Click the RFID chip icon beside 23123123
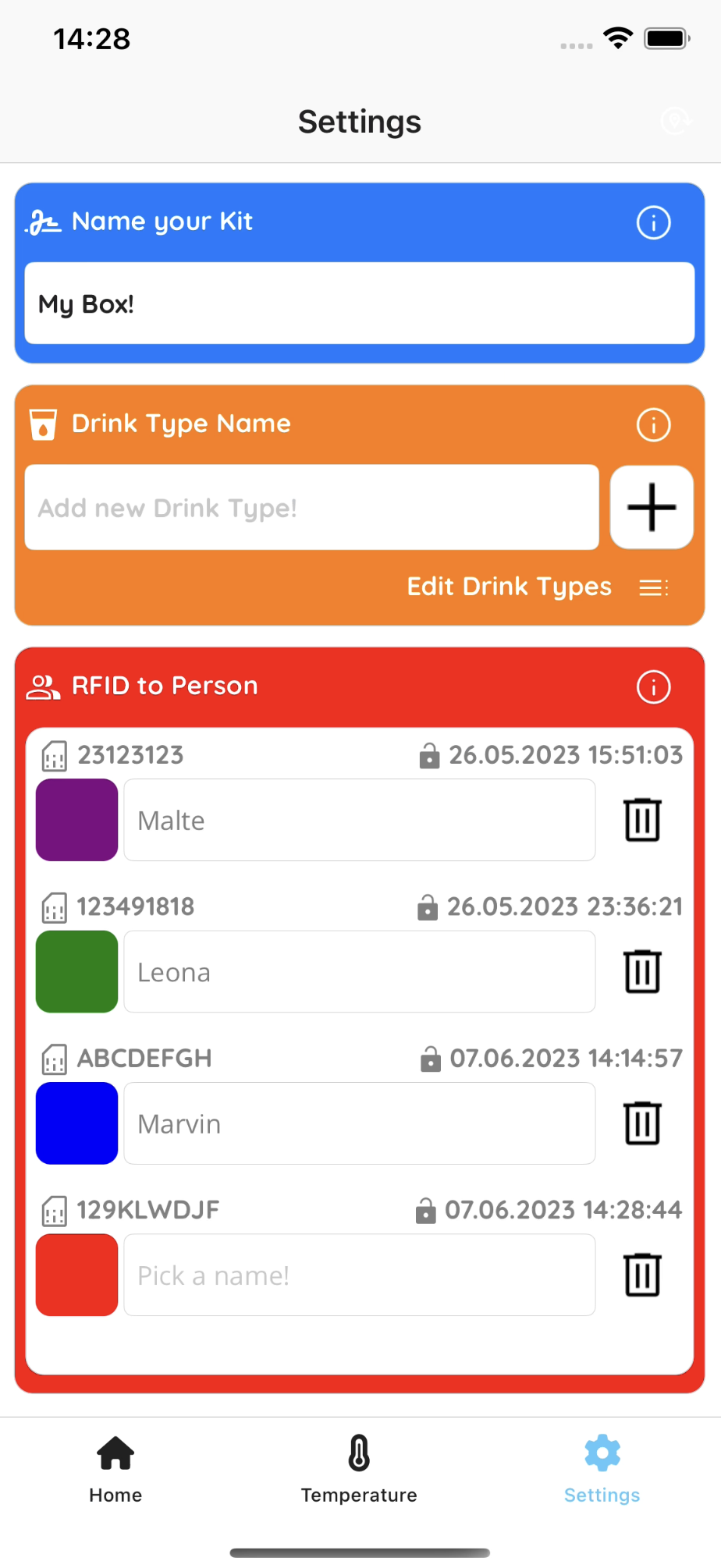Image resolution: width=721 pixels, height=1568 pixels. coord(53,755)
